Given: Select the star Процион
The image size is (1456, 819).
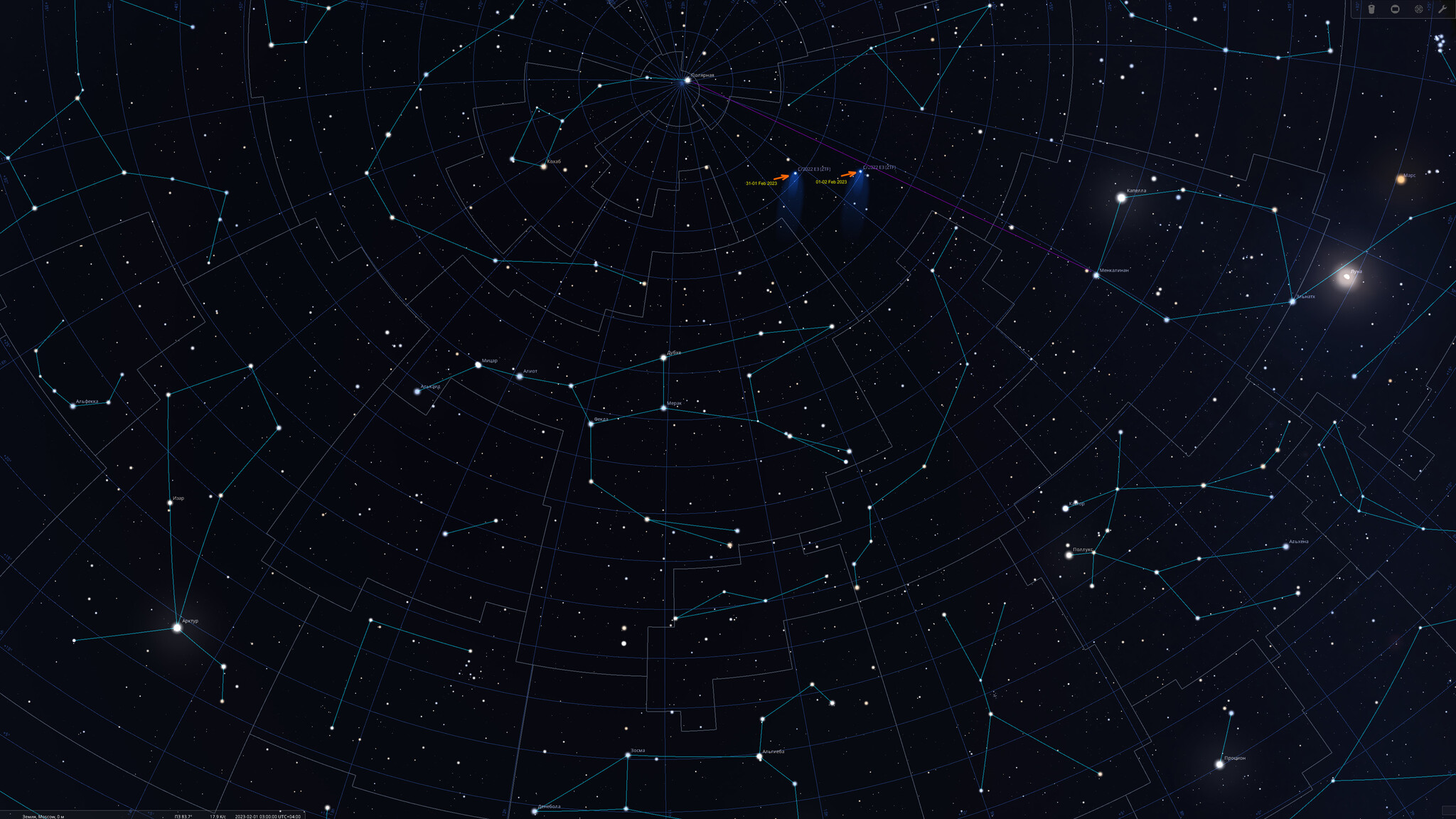Looking at the screenshot, I should 1219,764.
